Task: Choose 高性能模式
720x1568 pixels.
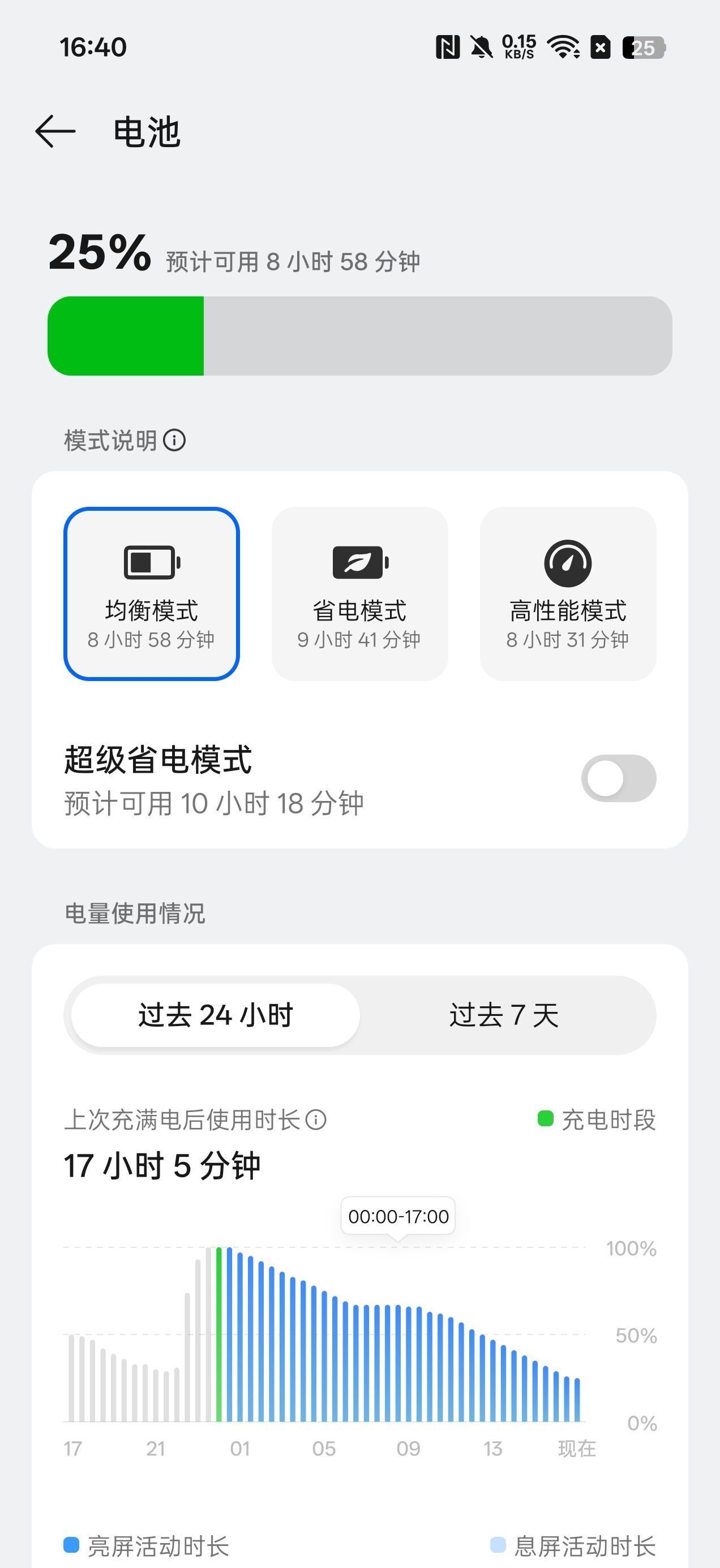Action: [568, 593]
